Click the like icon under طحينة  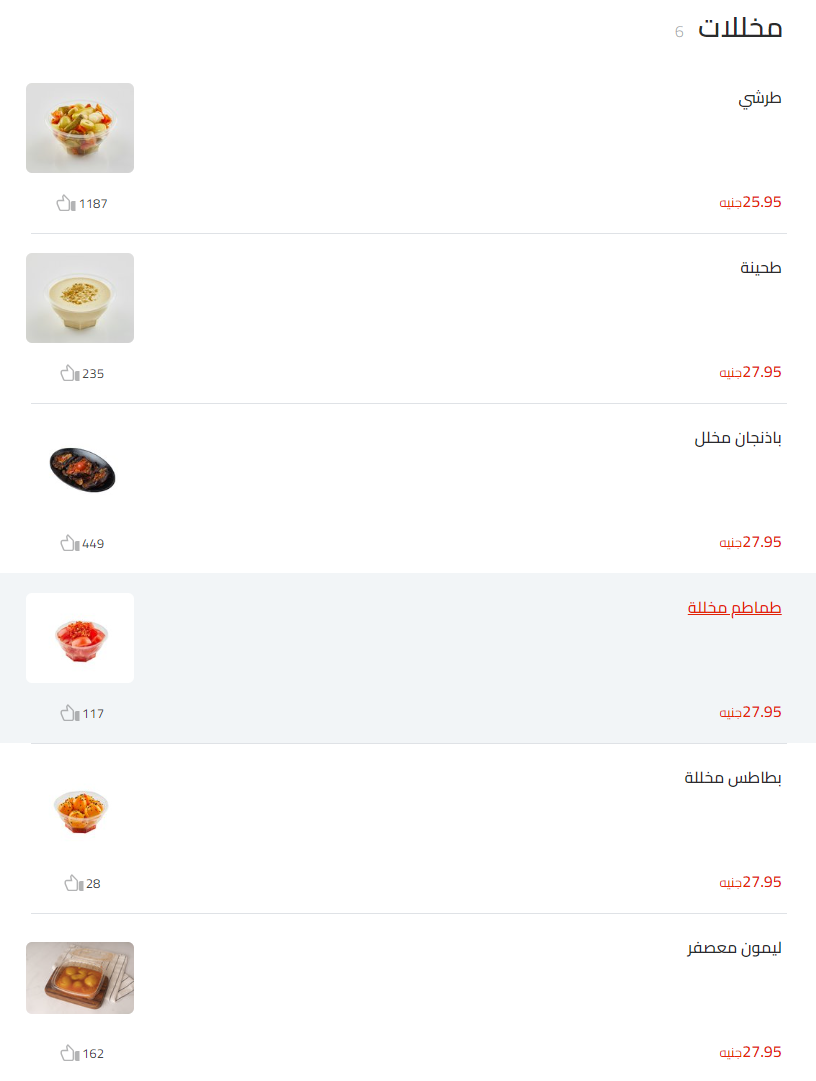67,372
